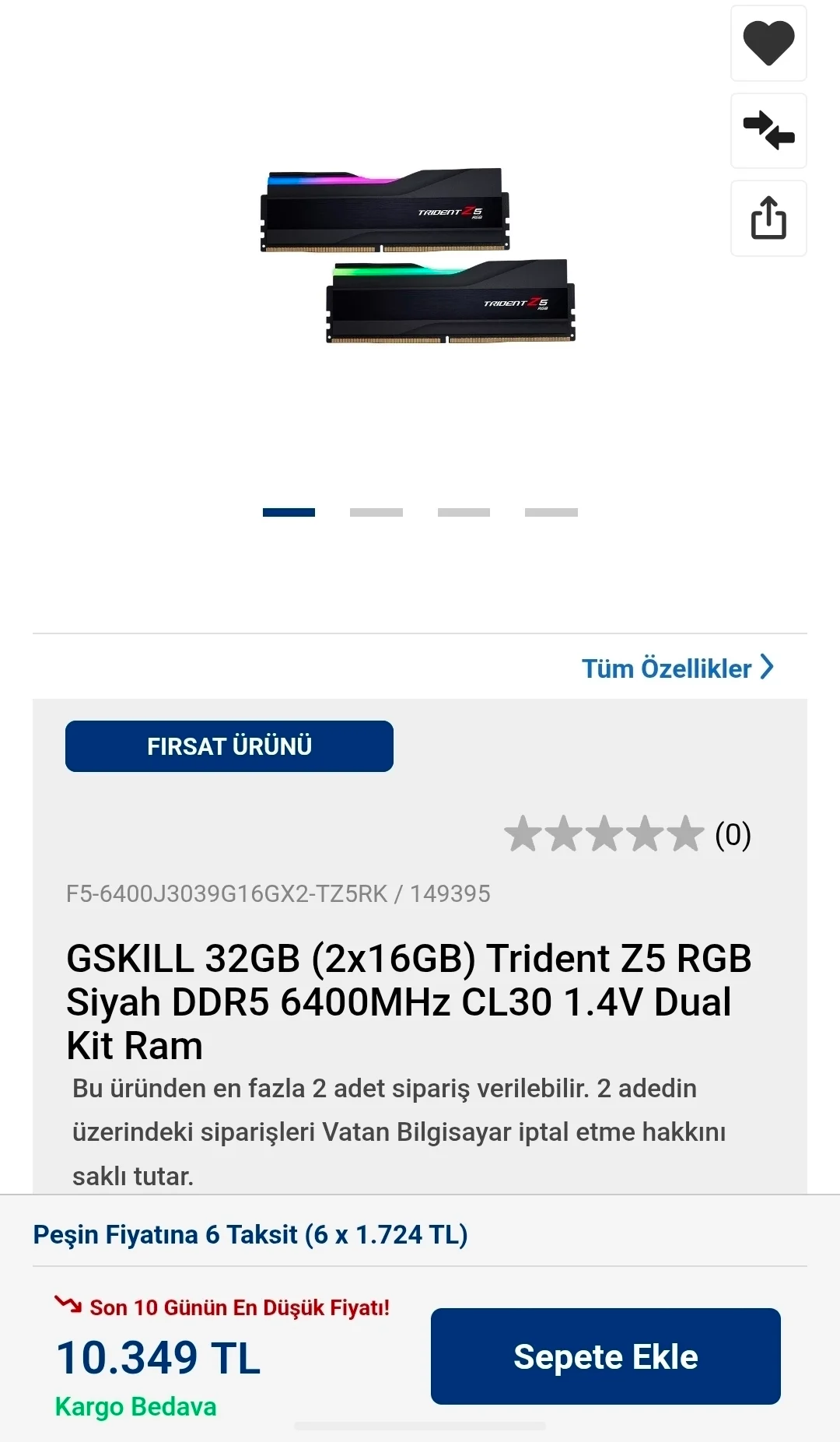
Task: Jump to the last image page indicator
Action: [x=551, y=512]
